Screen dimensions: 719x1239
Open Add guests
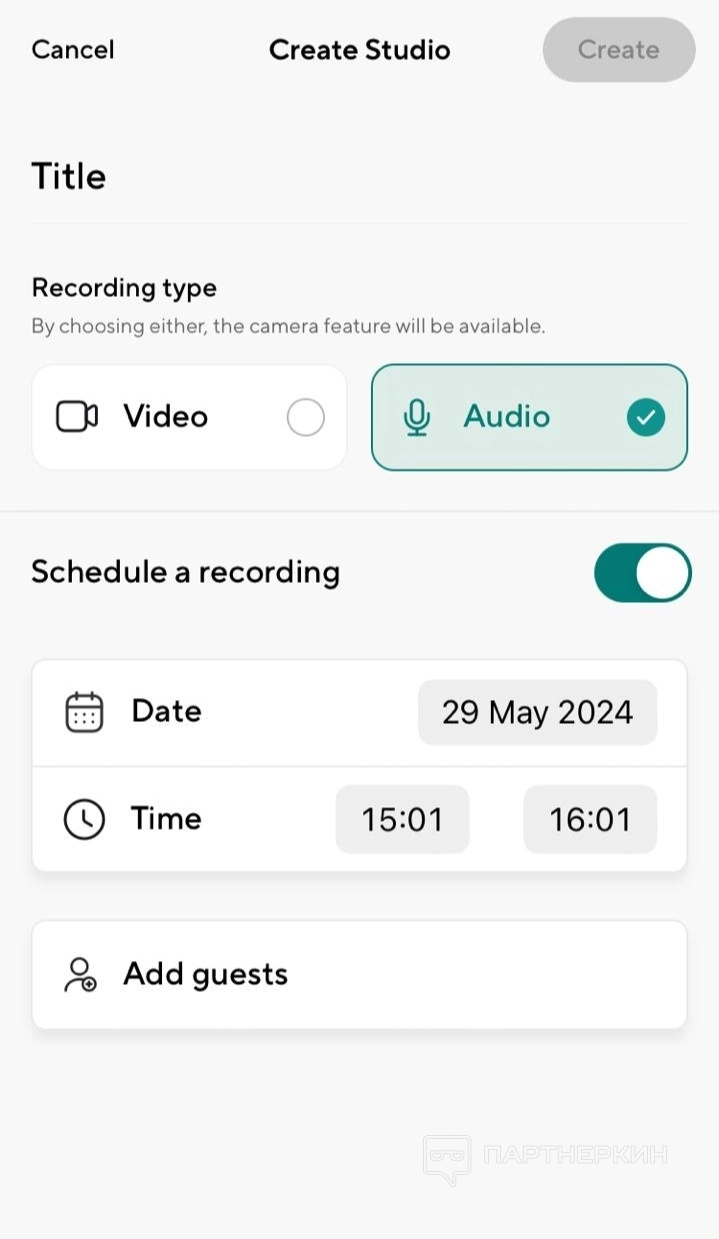(359, 974)
